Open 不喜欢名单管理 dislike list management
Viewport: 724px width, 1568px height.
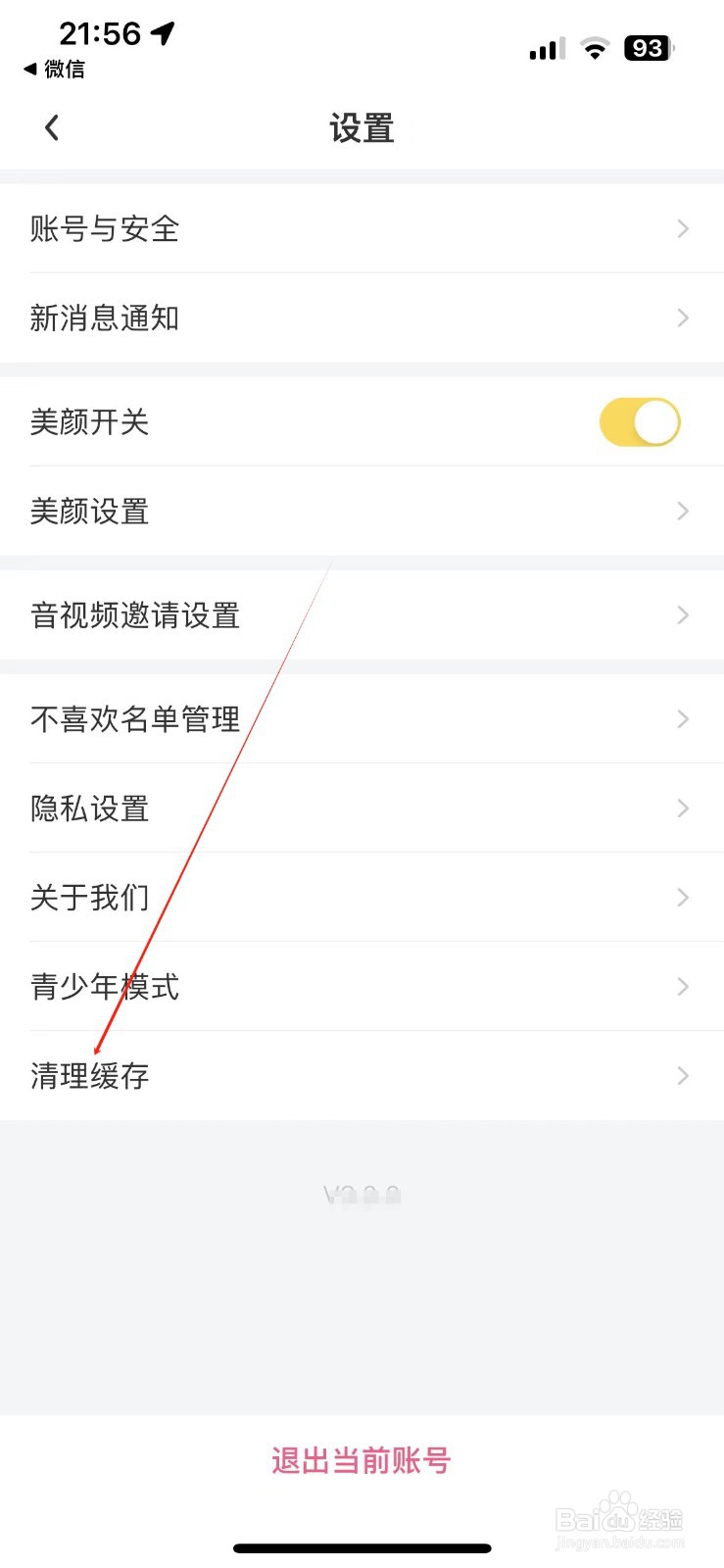[x=362, y=719]
